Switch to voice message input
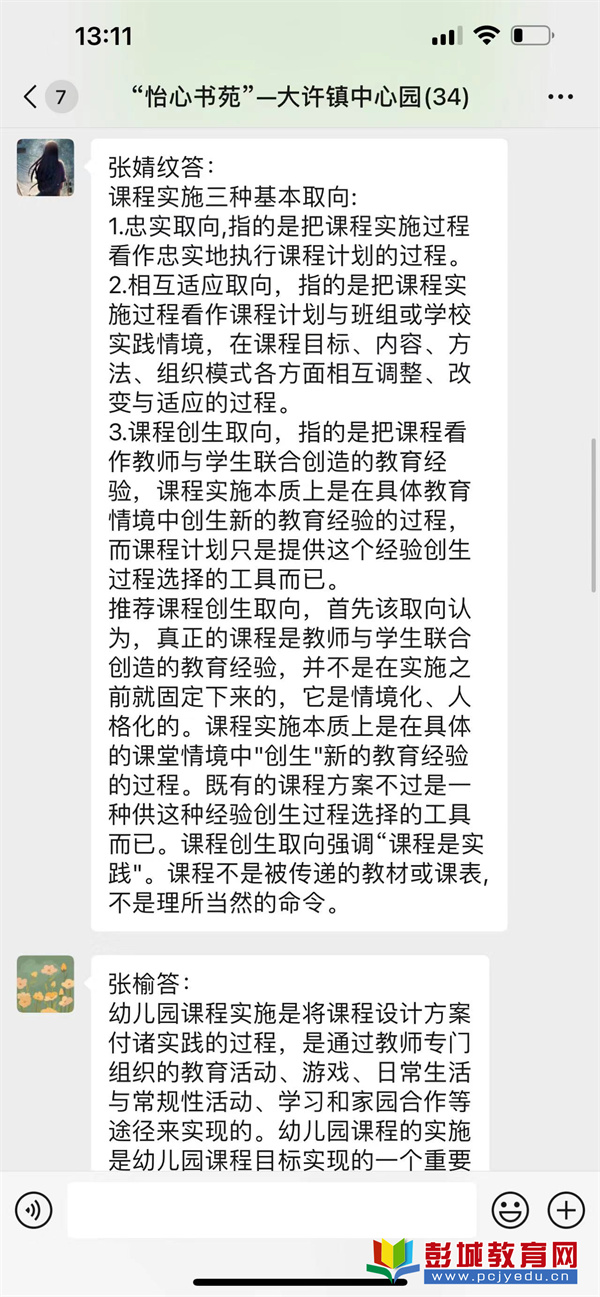Image resolution: width=600 pixels, height=1297 pixels. 33,1211
